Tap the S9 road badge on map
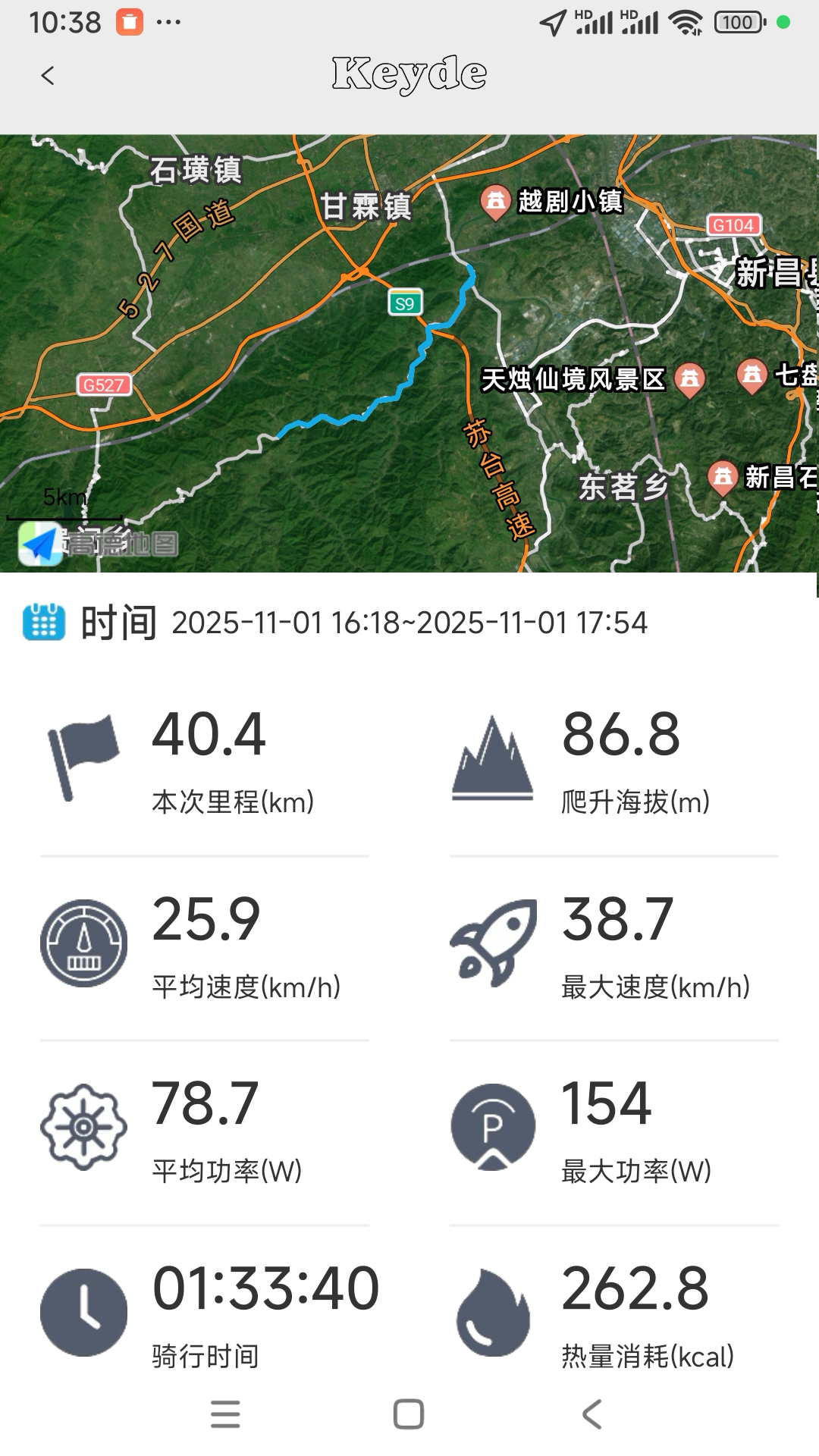The image size is (819, 1456). click(404, 303)
